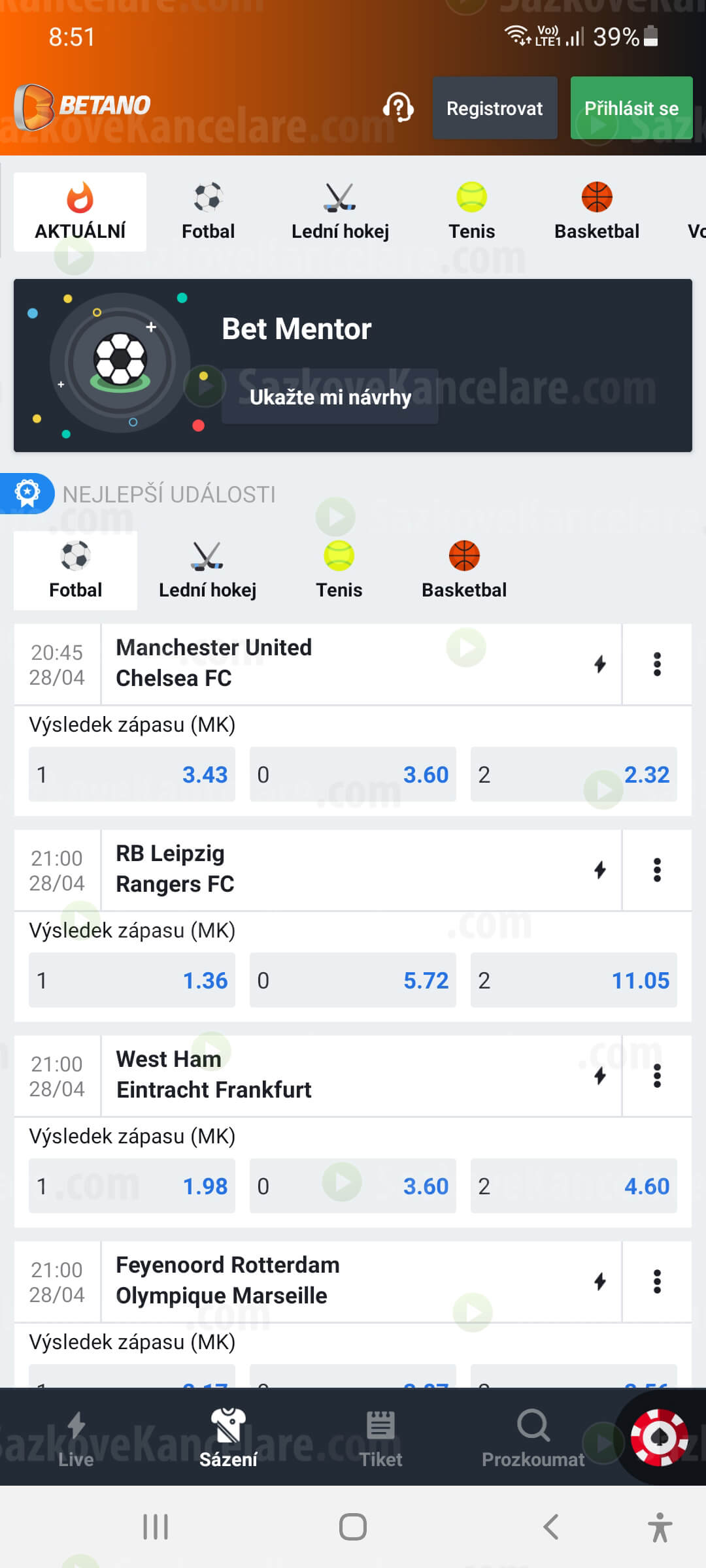706x1568 pixels.
Task: Open Bet Mentor suggestions with Ukažte mi návrhy
Action: 330,397
